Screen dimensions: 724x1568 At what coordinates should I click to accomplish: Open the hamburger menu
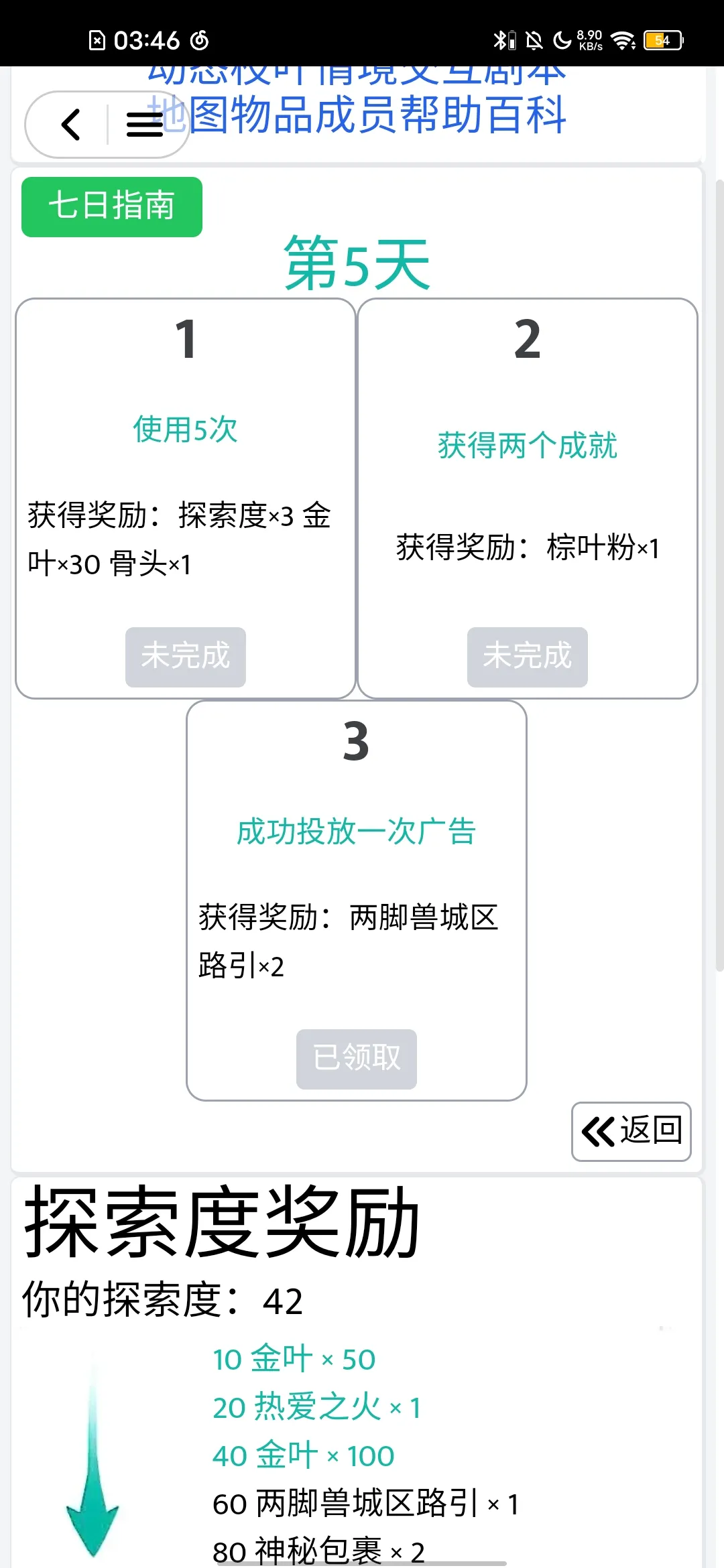point(144,125)
